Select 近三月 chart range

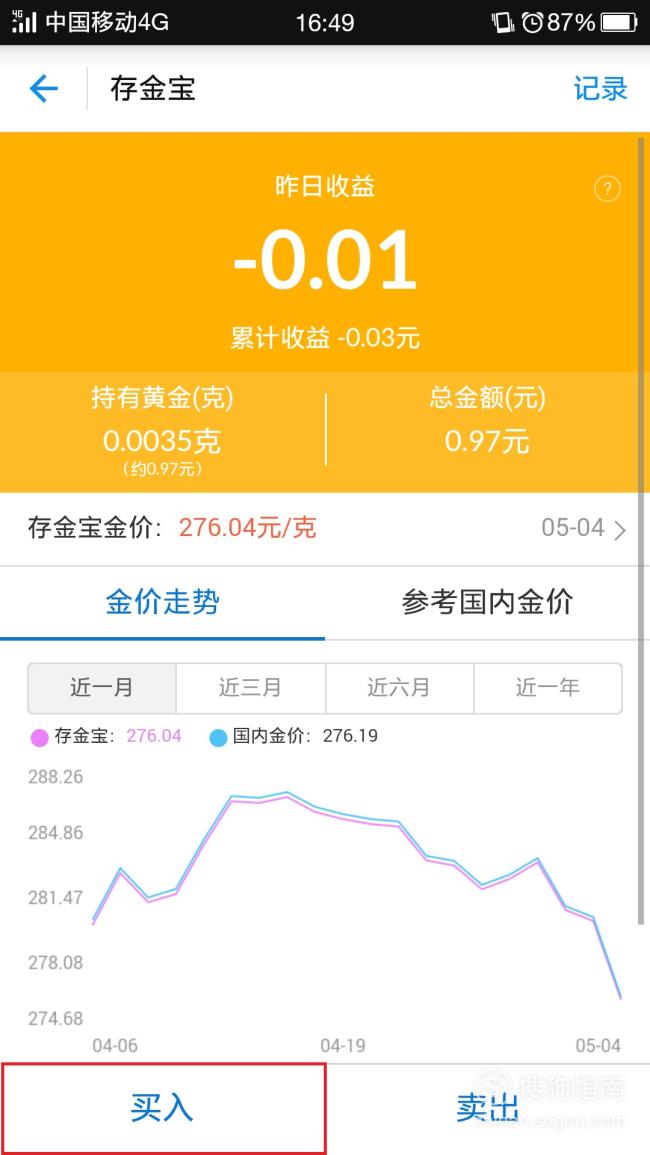point(251,688)
